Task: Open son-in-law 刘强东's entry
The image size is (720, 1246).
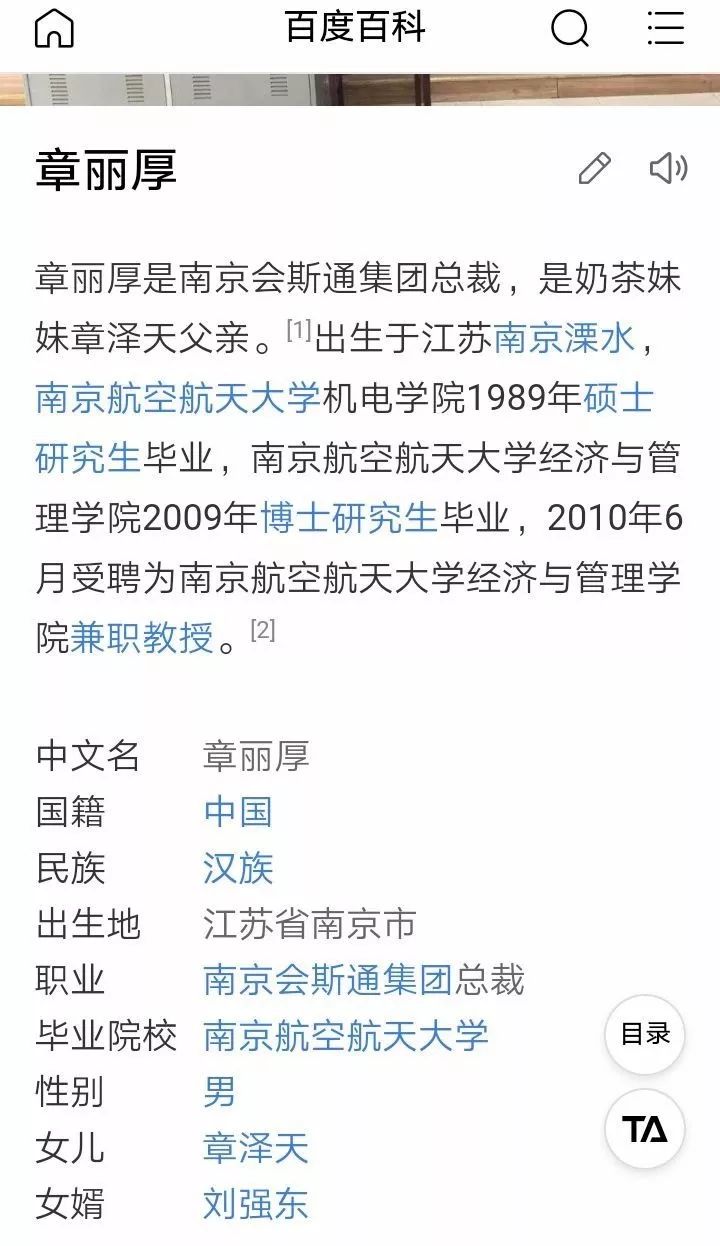Action: coord(255,1203)
